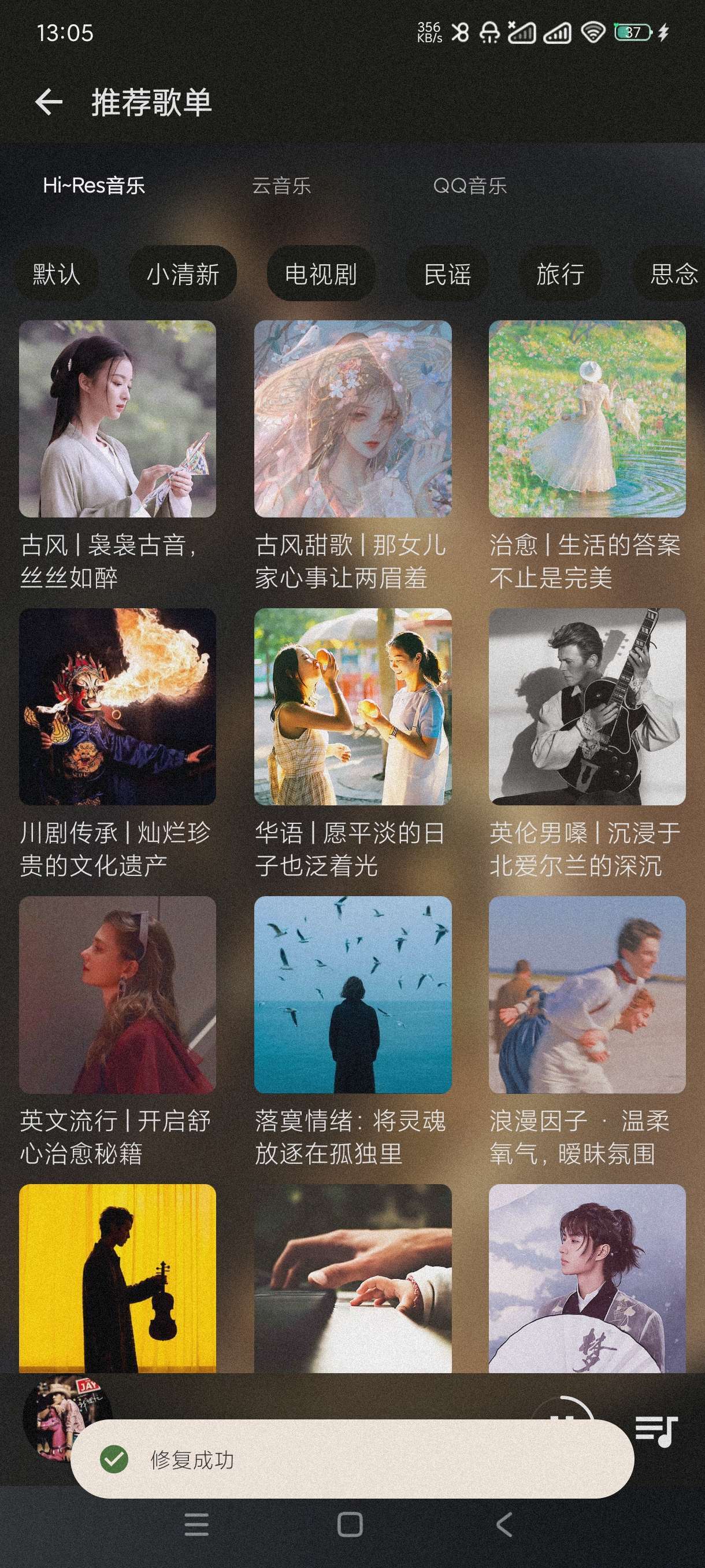Open playlist 落寞情绪：将灵魂放逐在孤独里
The height and width of the screenshot is (1568, 705).
pyautogui.click(x=353, y=994)
